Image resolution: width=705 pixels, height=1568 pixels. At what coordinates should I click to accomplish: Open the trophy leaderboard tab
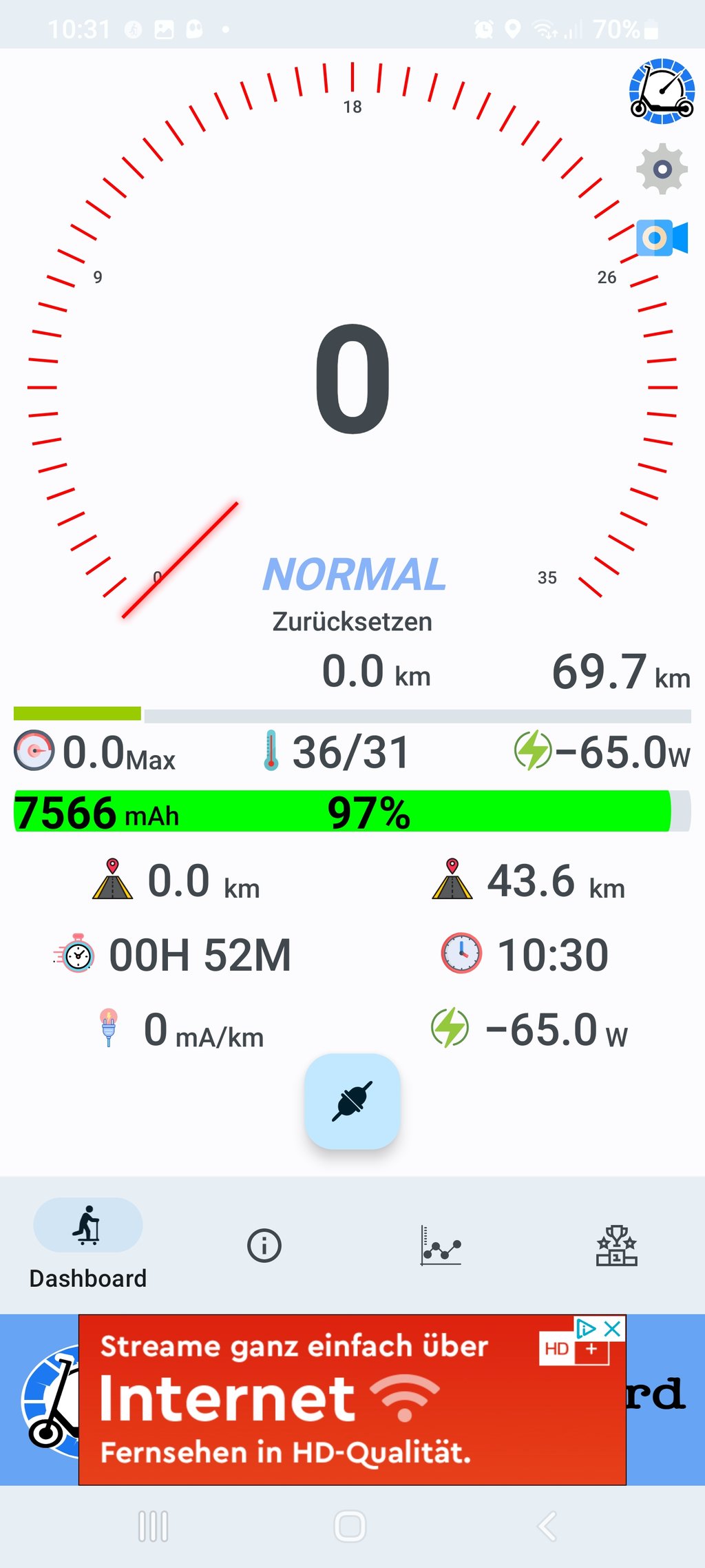tap(616, 1246)
